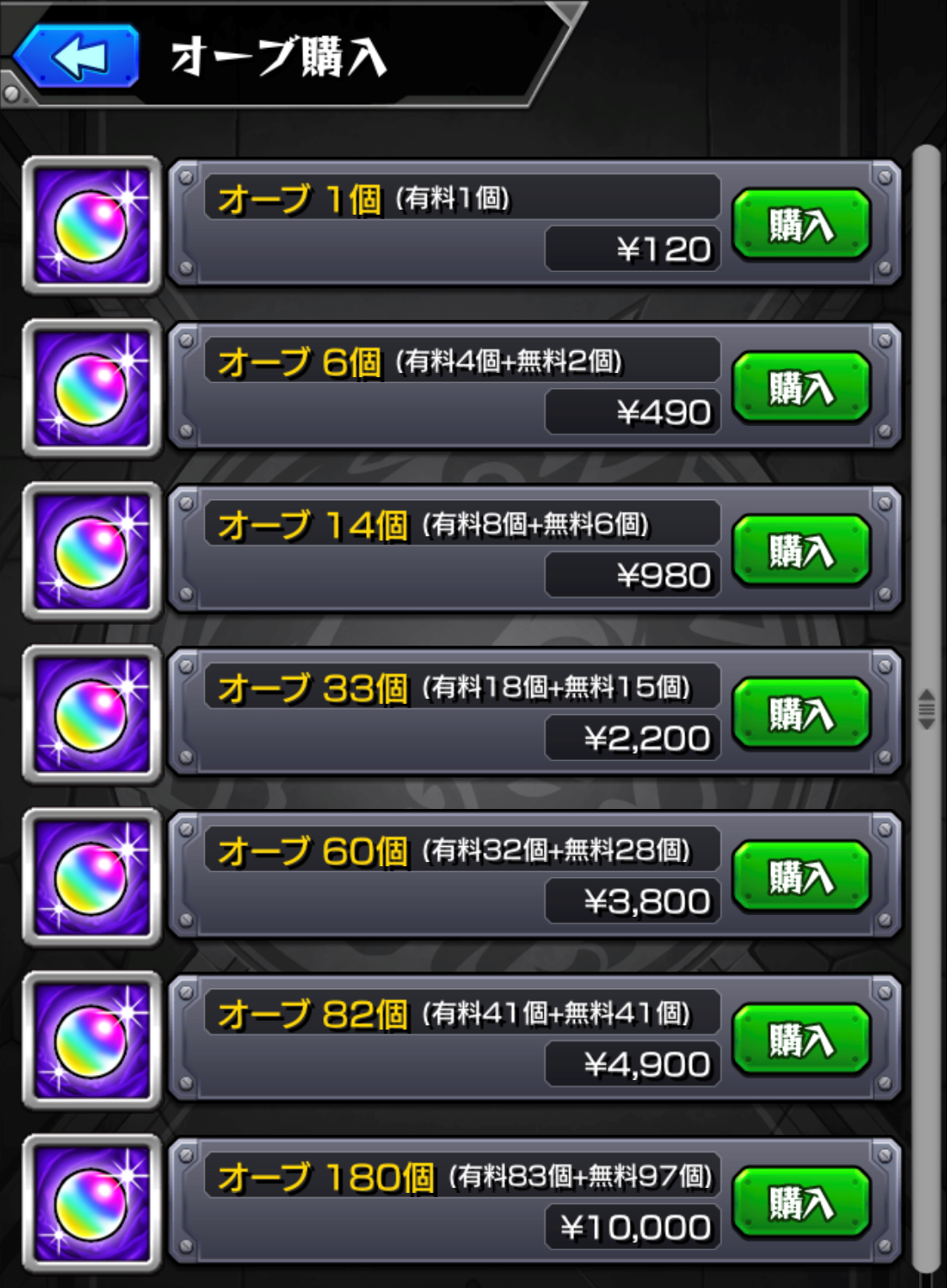Purchase 33 orbs for ¥2,200
This screenshot has width=947, height=1288.
click(801, 714)
